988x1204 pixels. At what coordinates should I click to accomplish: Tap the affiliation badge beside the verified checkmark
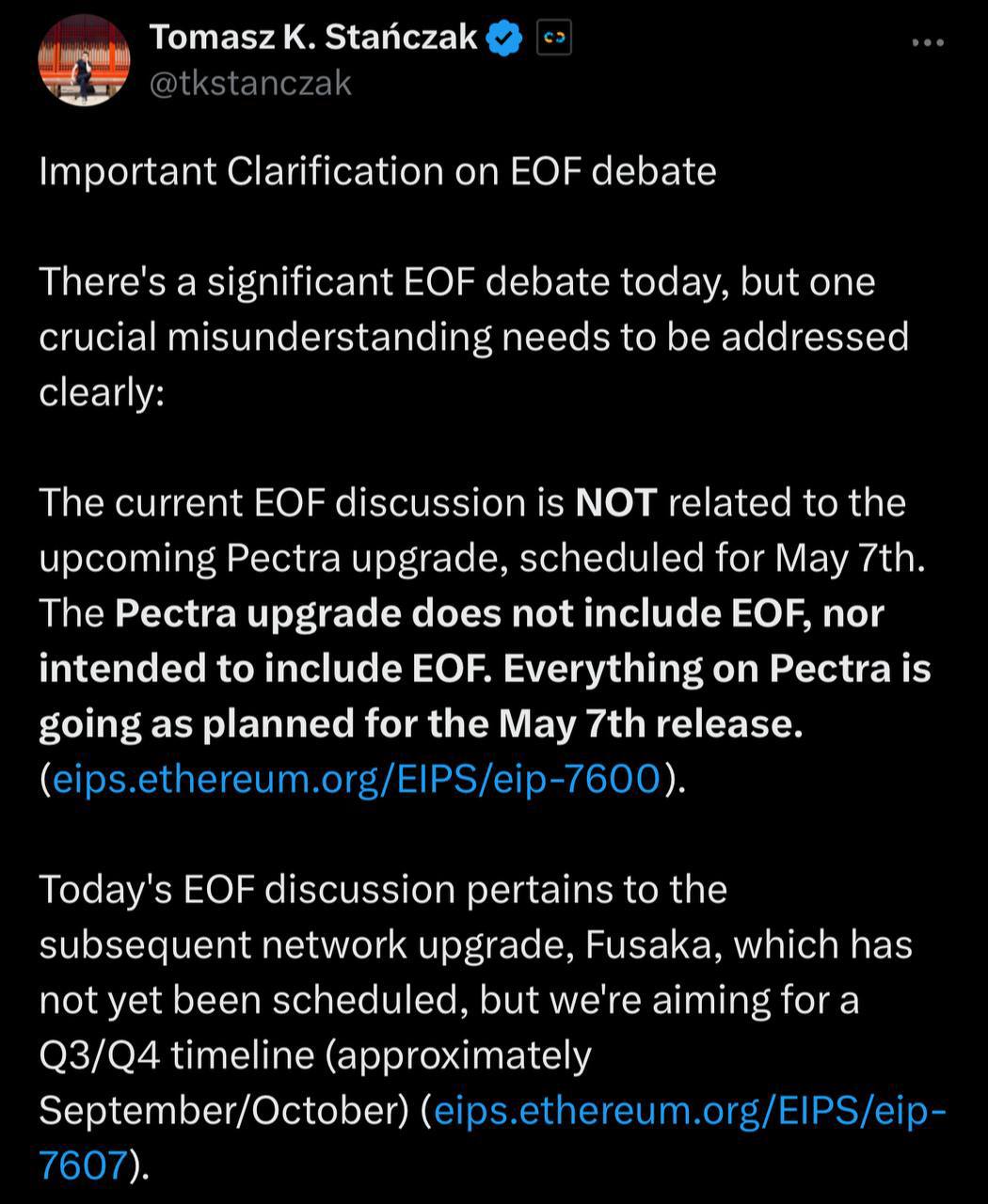coord(553,39)
